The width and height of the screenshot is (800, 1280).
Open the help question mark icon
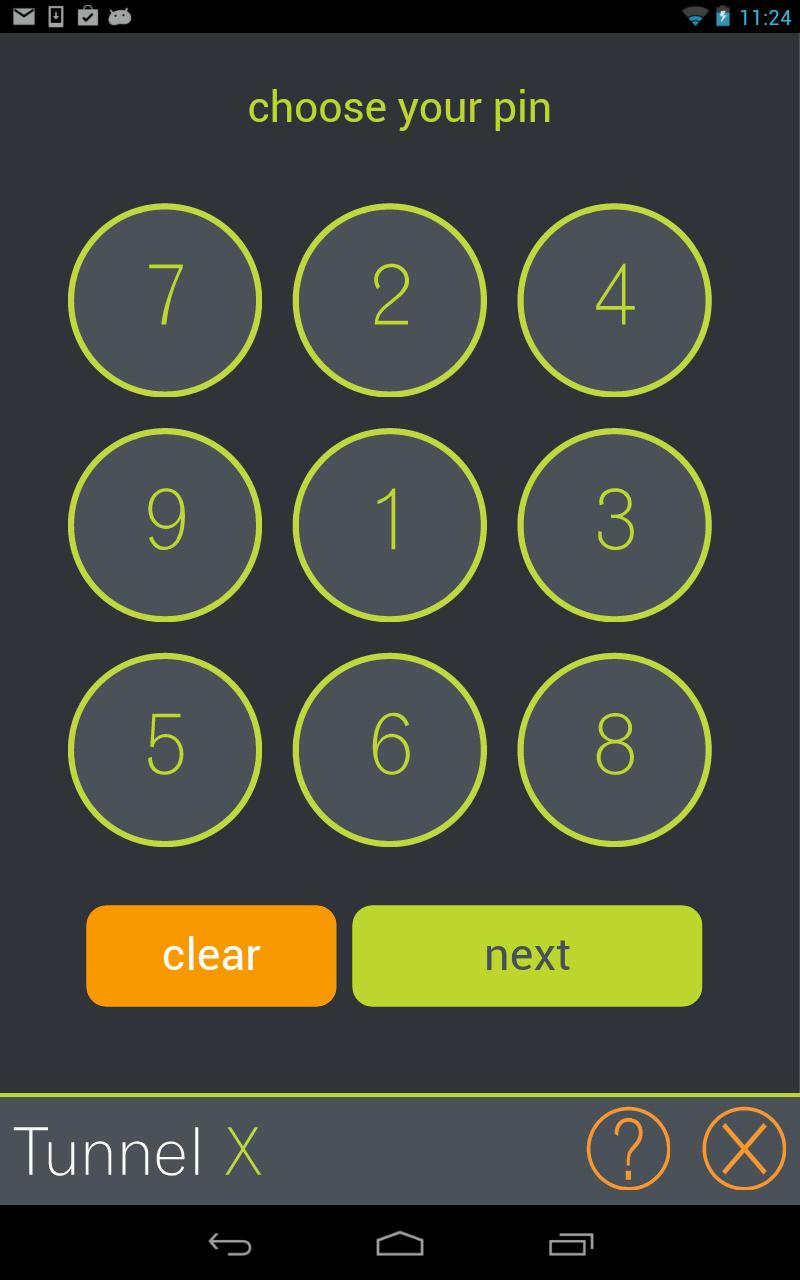click(628, 1149)
